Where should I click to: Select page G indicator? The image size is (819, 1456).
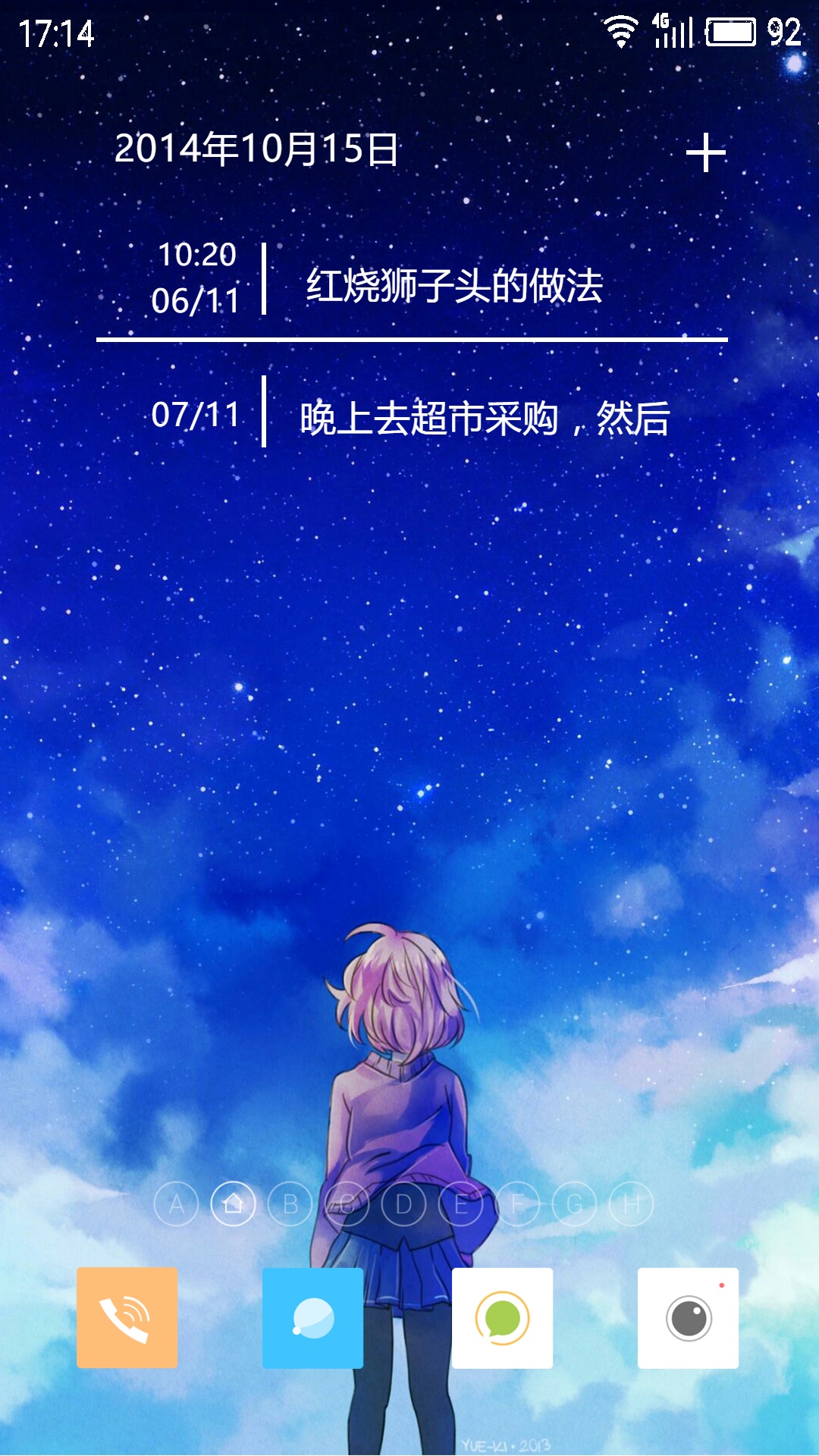574,1203
